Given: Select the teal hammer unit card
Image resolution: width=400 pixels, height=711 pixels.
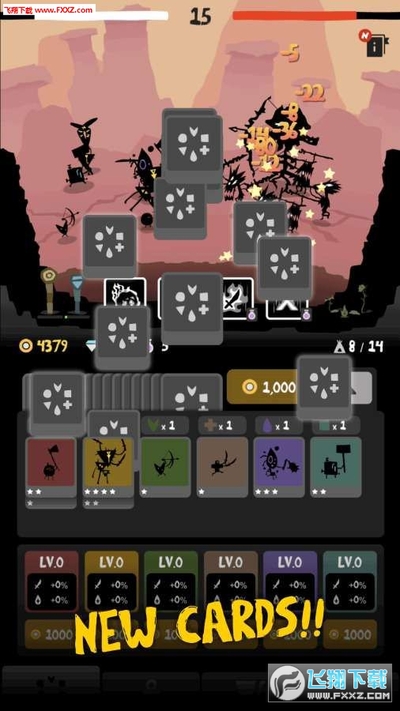Looking at the screenshot, I should (336, 468).
